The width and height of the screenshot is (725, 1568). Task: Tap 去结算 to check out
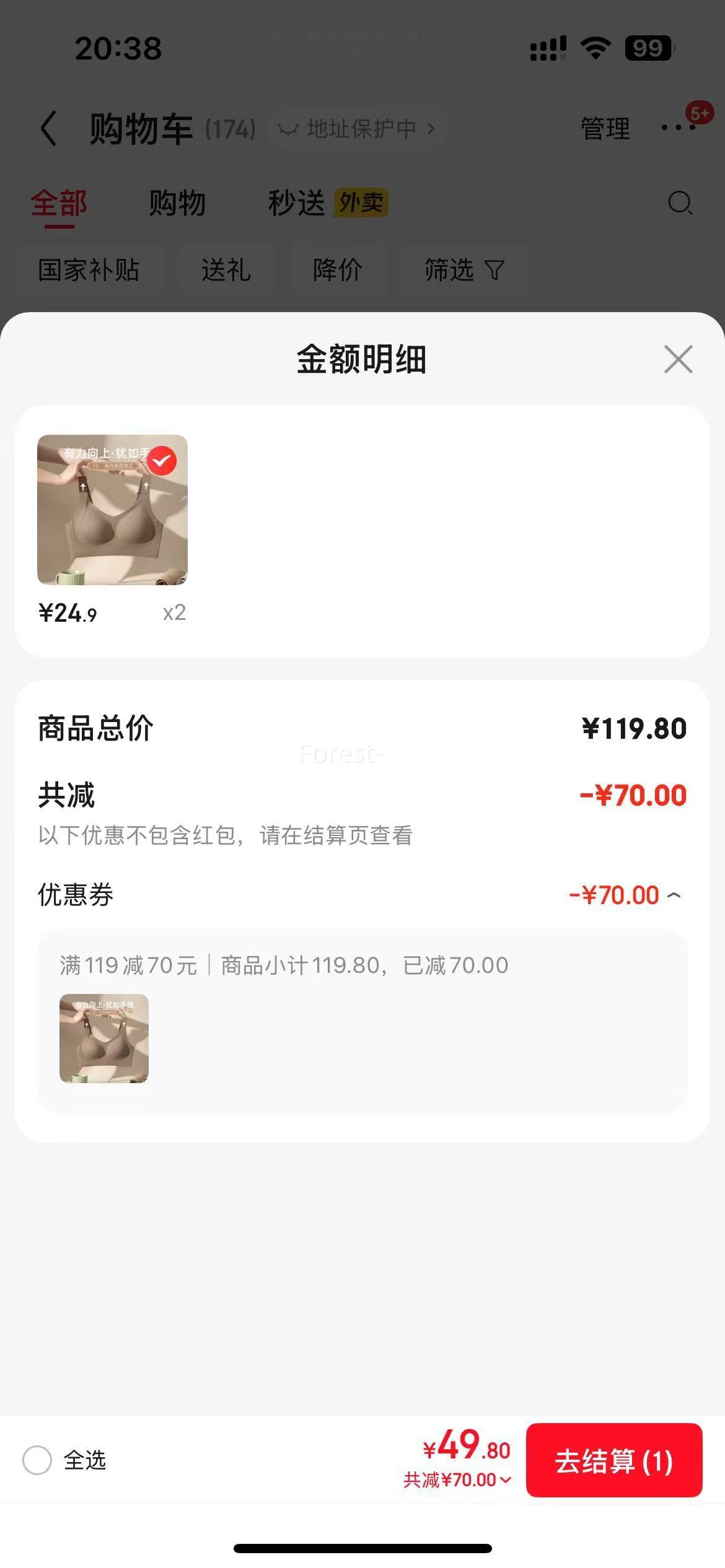click(x=613, y=1461)
